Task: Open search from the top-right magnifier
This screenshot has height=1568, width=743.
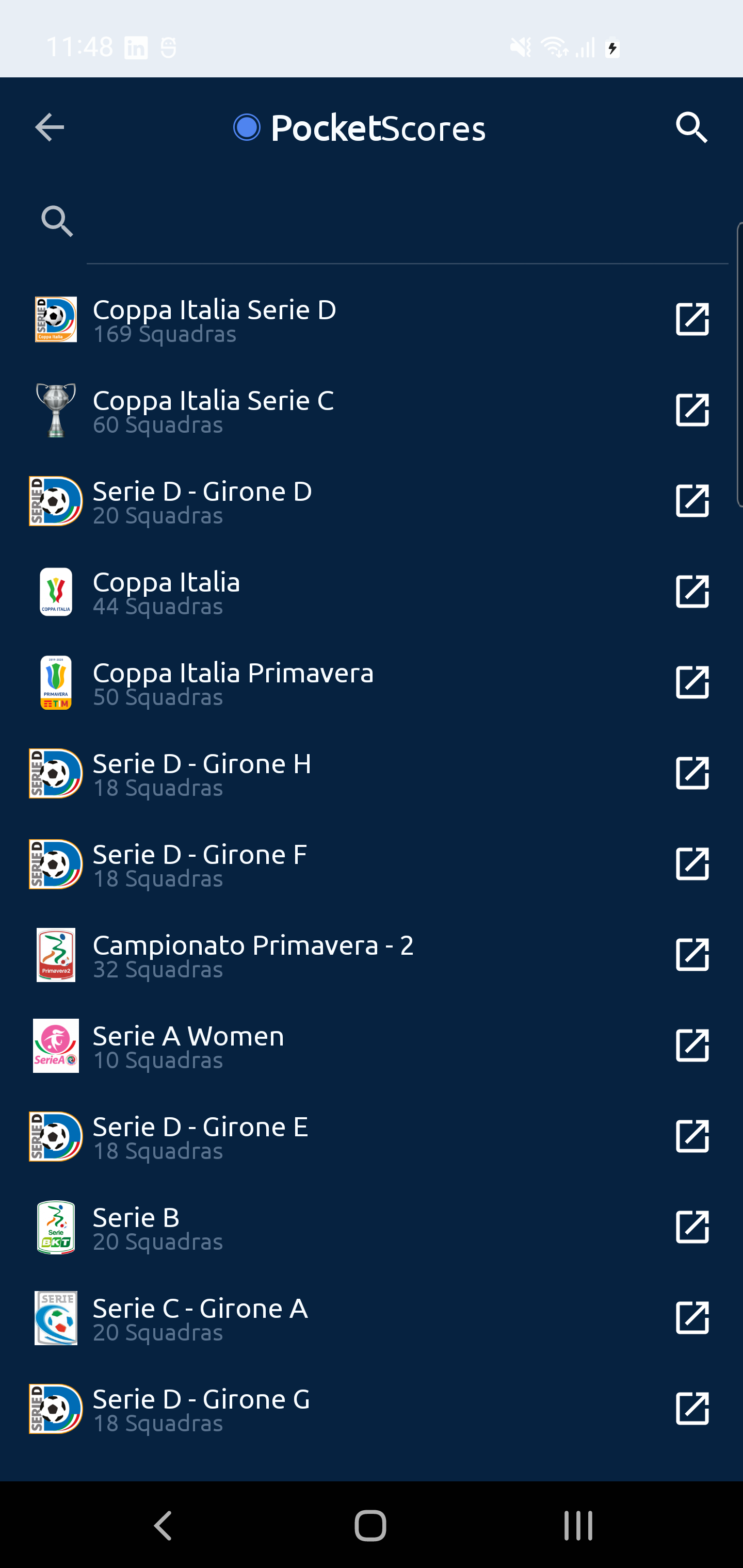Action: (x=692, y=128)
